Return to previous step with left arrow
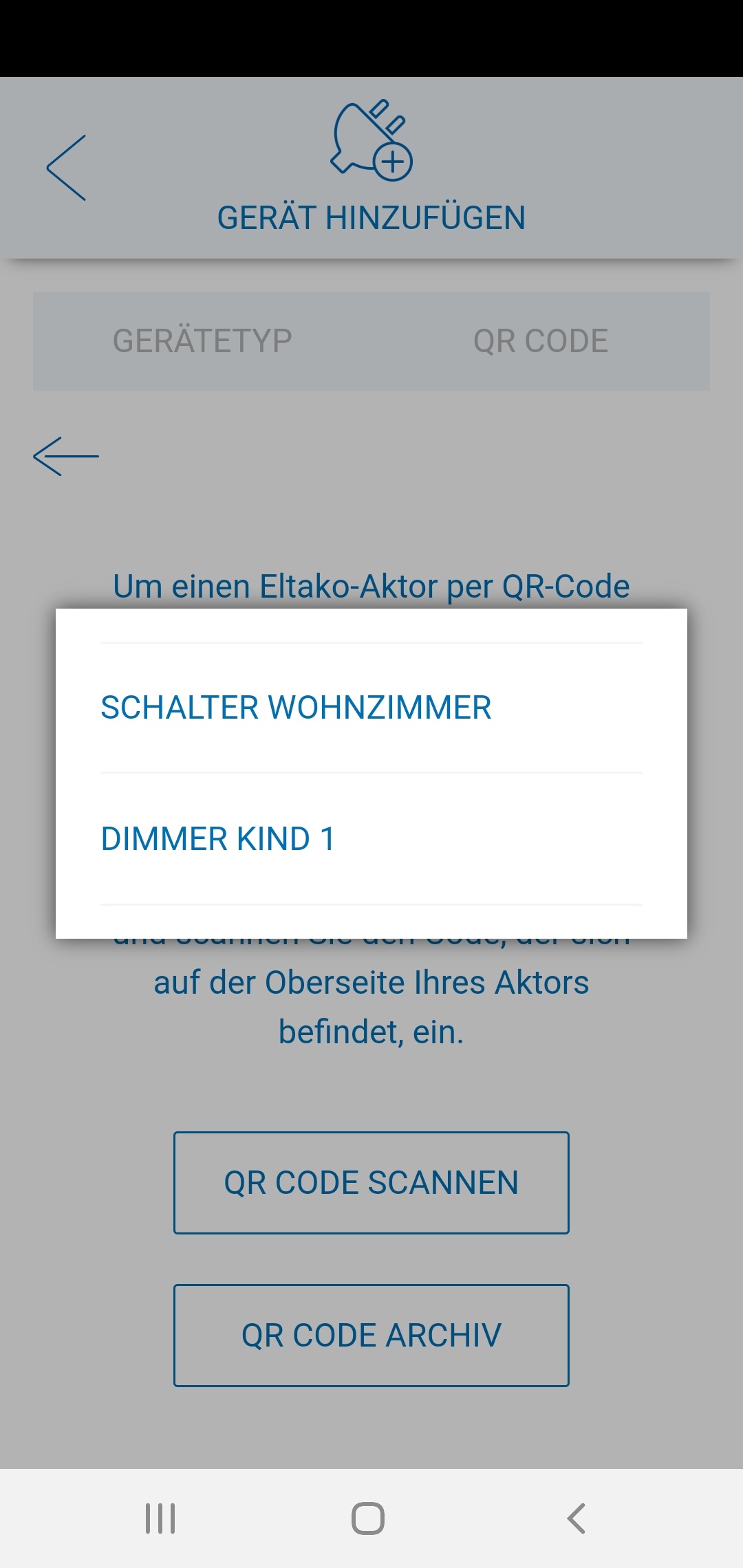Viewport: 743px width, 1568px height. pyautogui.click(x=66, y=456)
